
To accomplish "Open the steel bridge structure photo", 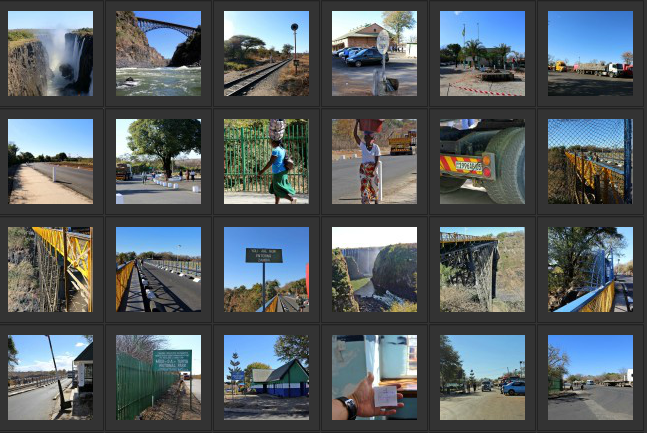I will [x=482, y=269].
